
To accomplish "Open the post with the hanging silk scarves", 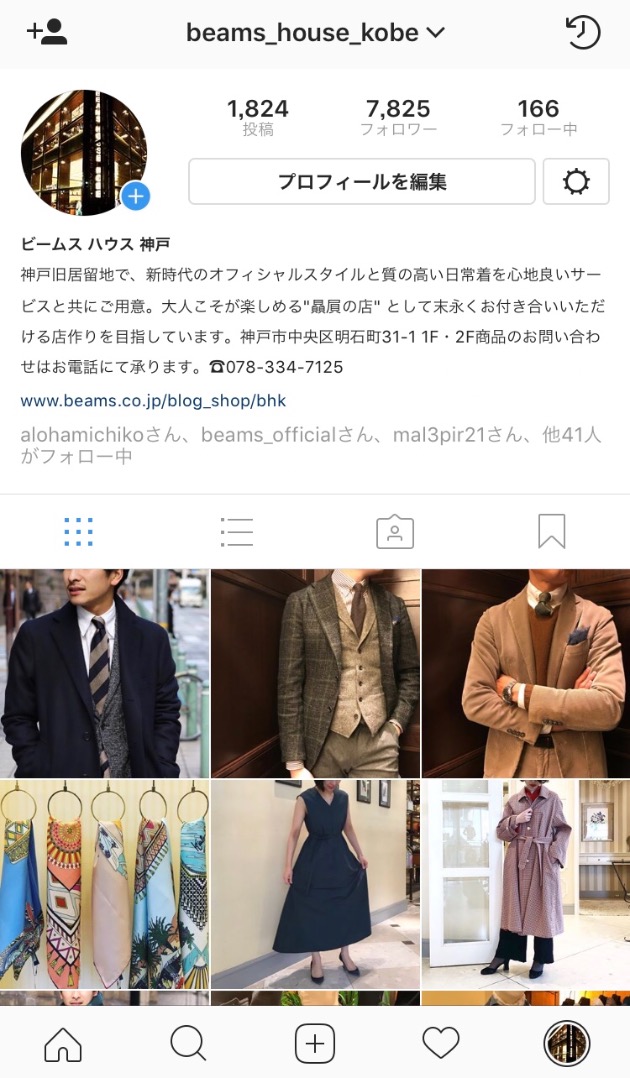I will pyautogui.click(x=104, y=884).
